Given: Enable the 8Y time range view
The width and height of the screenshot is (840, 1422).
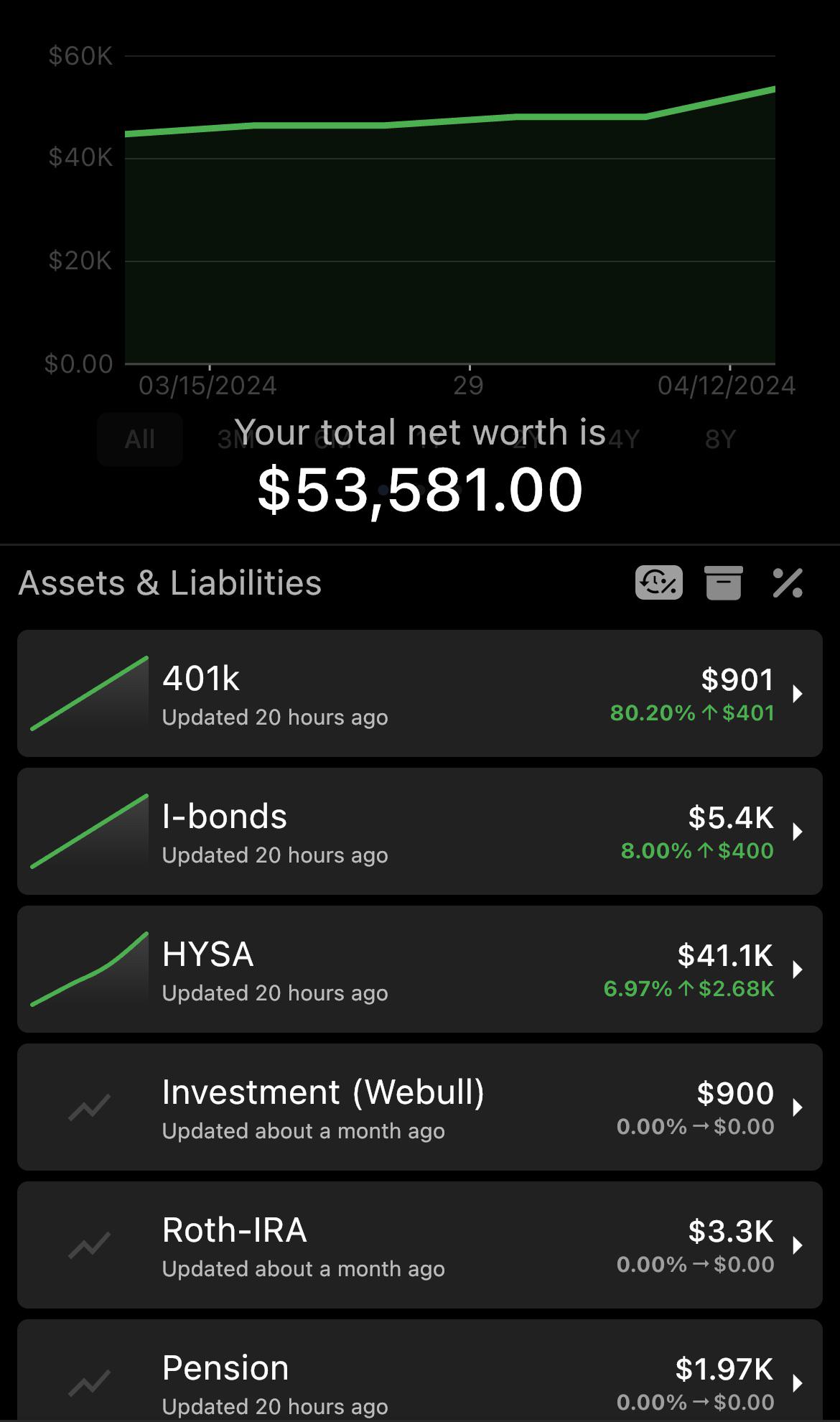Looking at the screenshot, I should (722, 439).
